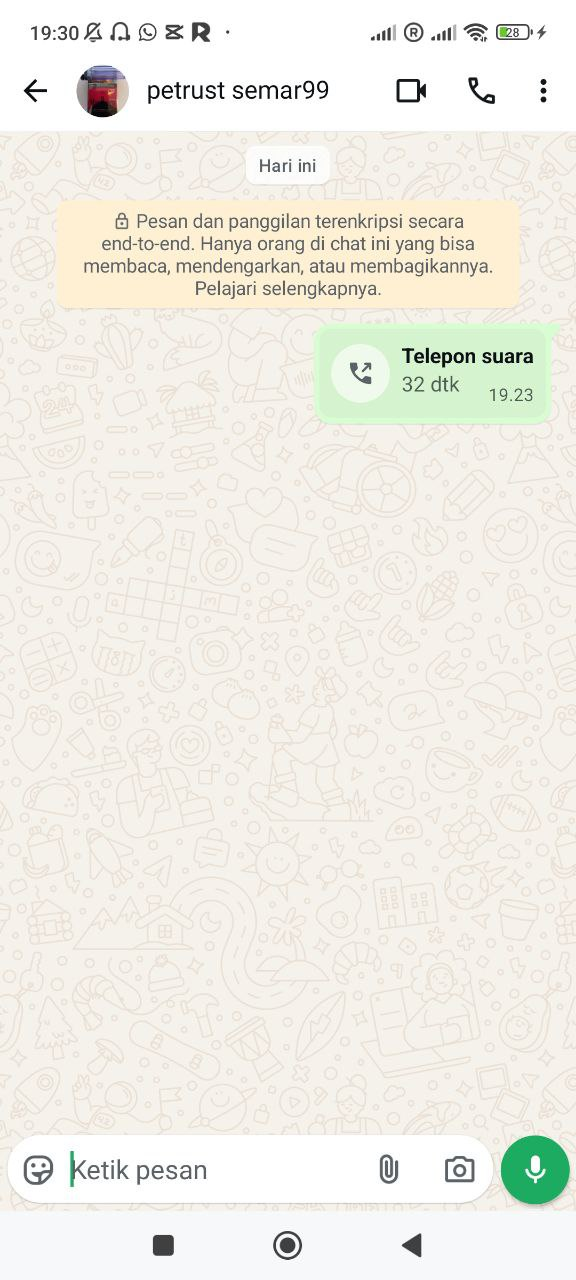
Task: Open the camera from the message bar
Action: (459, 1170)
